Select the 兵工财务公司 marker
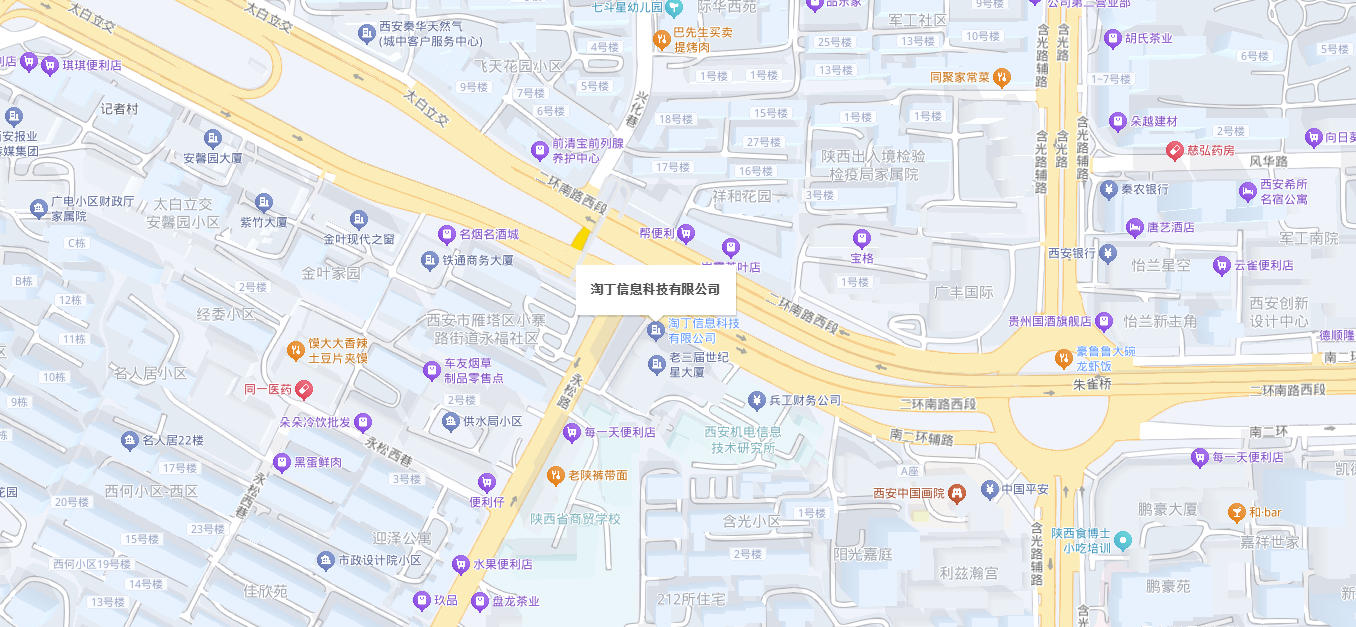The image size is (1356, 627). coord(757,401)
